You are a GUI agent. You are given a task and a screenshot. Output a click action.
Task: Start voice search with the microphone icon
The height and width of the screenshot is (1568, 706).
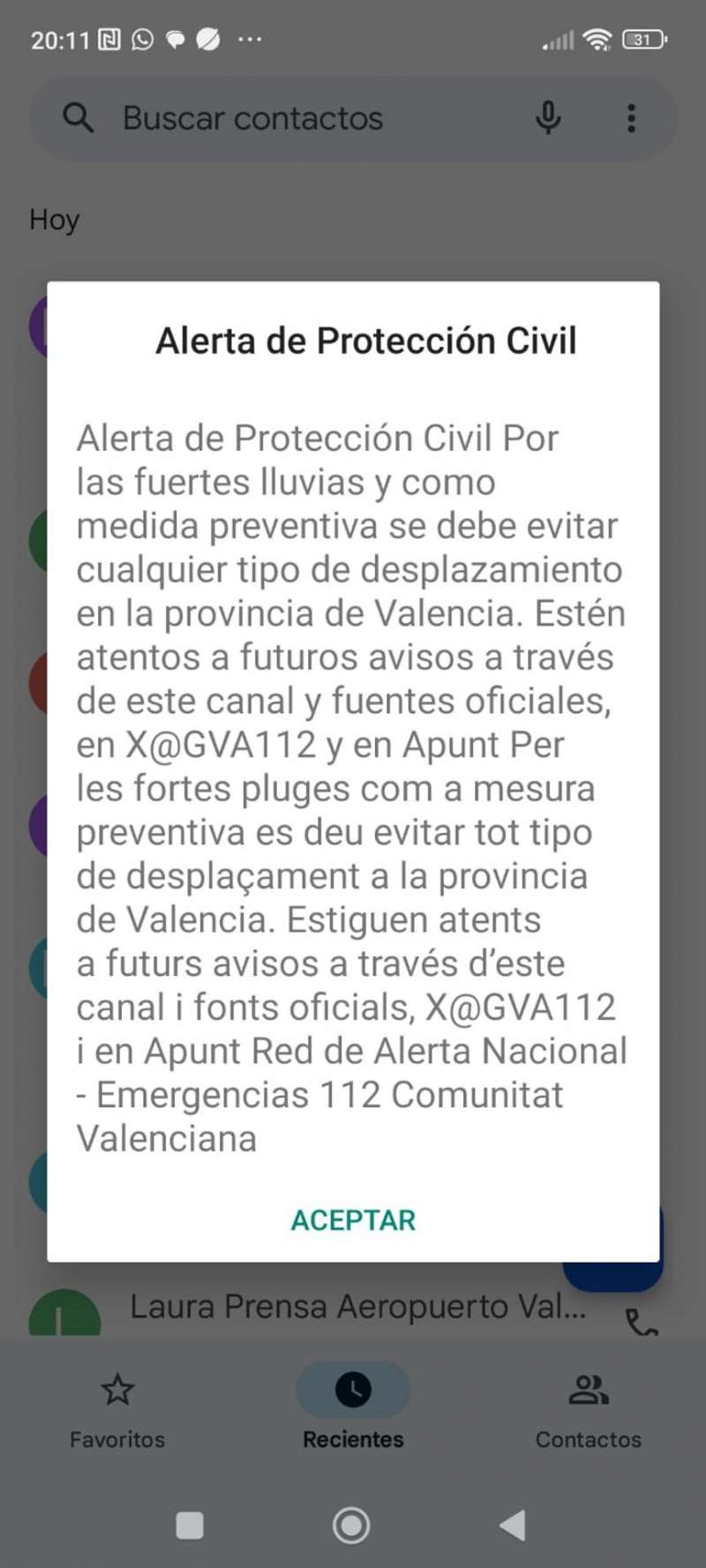click(x=548, y=117)
